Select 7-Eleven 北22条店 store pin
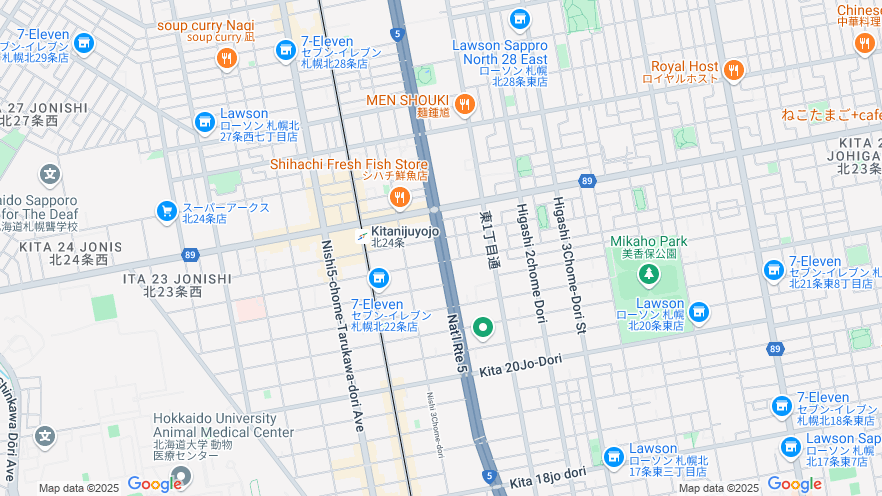This screenshot has height=496, width=882. (378, 278)
